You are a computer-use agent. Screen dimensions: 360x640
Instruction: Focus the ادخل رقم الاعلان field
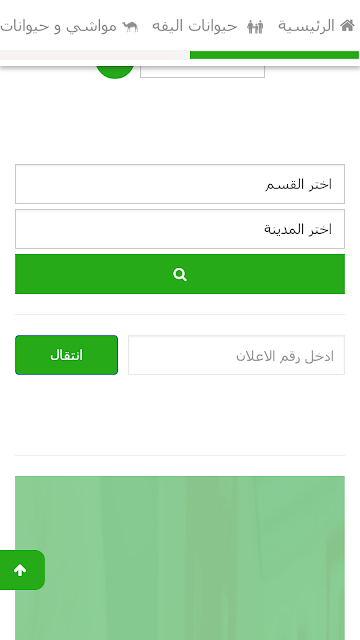(236, 355)
